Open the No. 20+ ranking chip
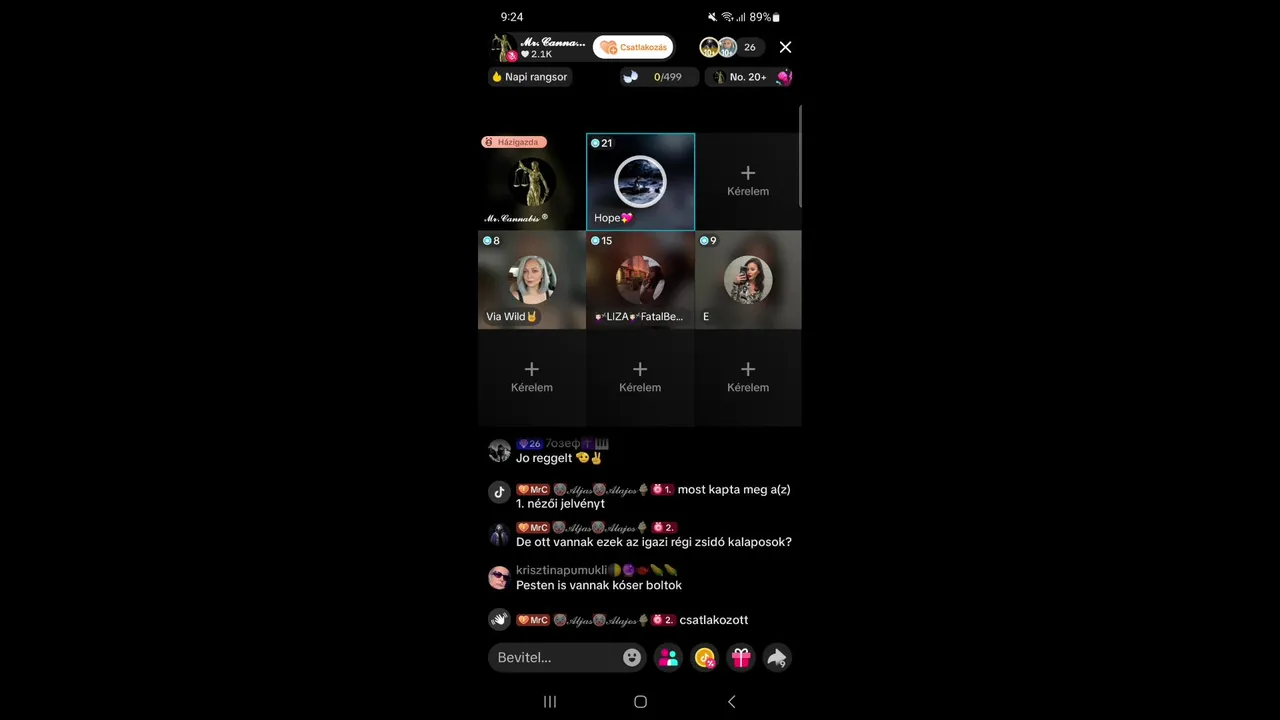Image resolution: width=1280 pixels, height=720 pixels. tap(750, 77)
